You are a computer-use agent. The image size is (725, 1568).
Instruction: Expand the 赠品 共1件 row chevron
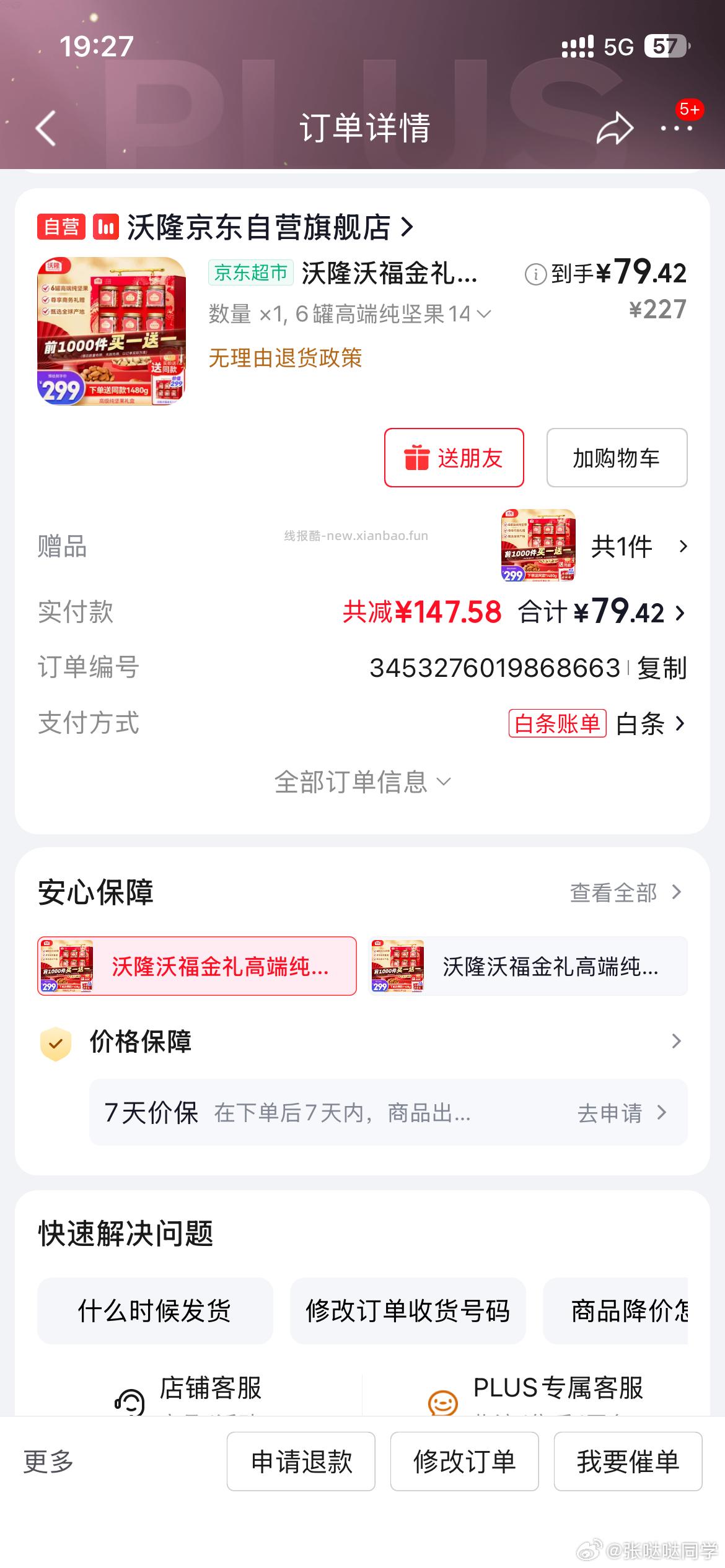tap(683, 547)
